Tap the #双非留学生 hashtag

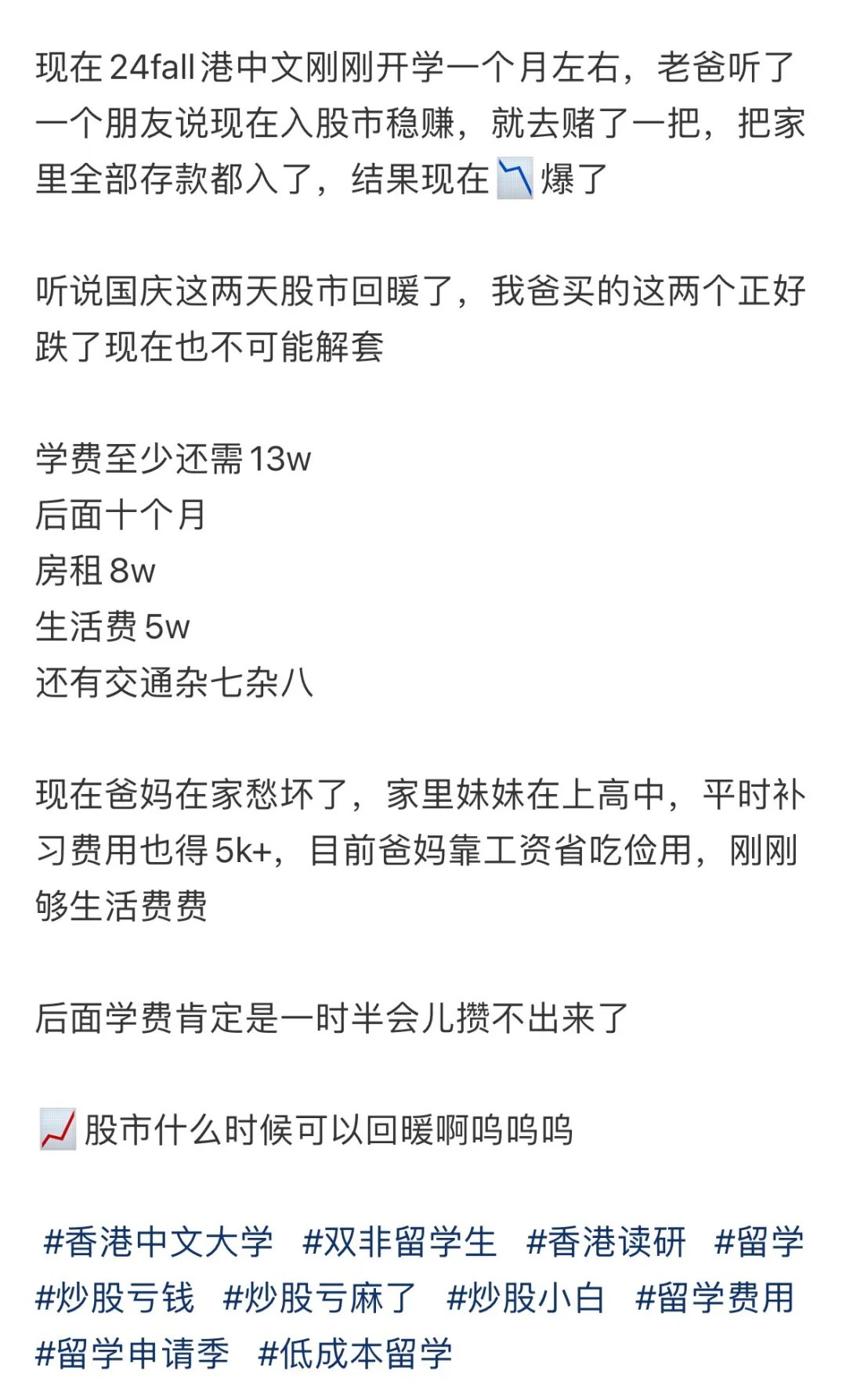click(399, 1243)
